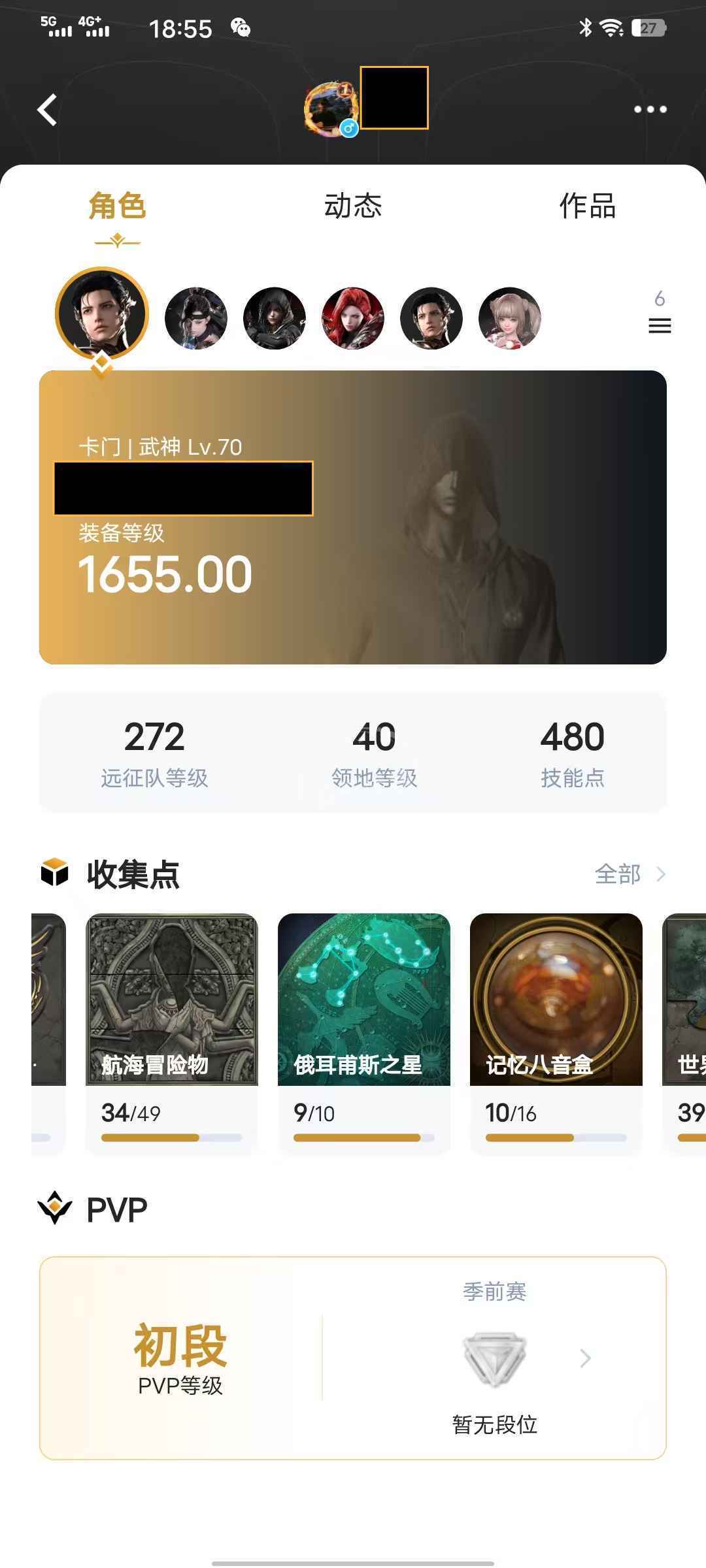
Task: Open the three-dot overflow menu
Action: pyautogui.click(x=650, y=109)
